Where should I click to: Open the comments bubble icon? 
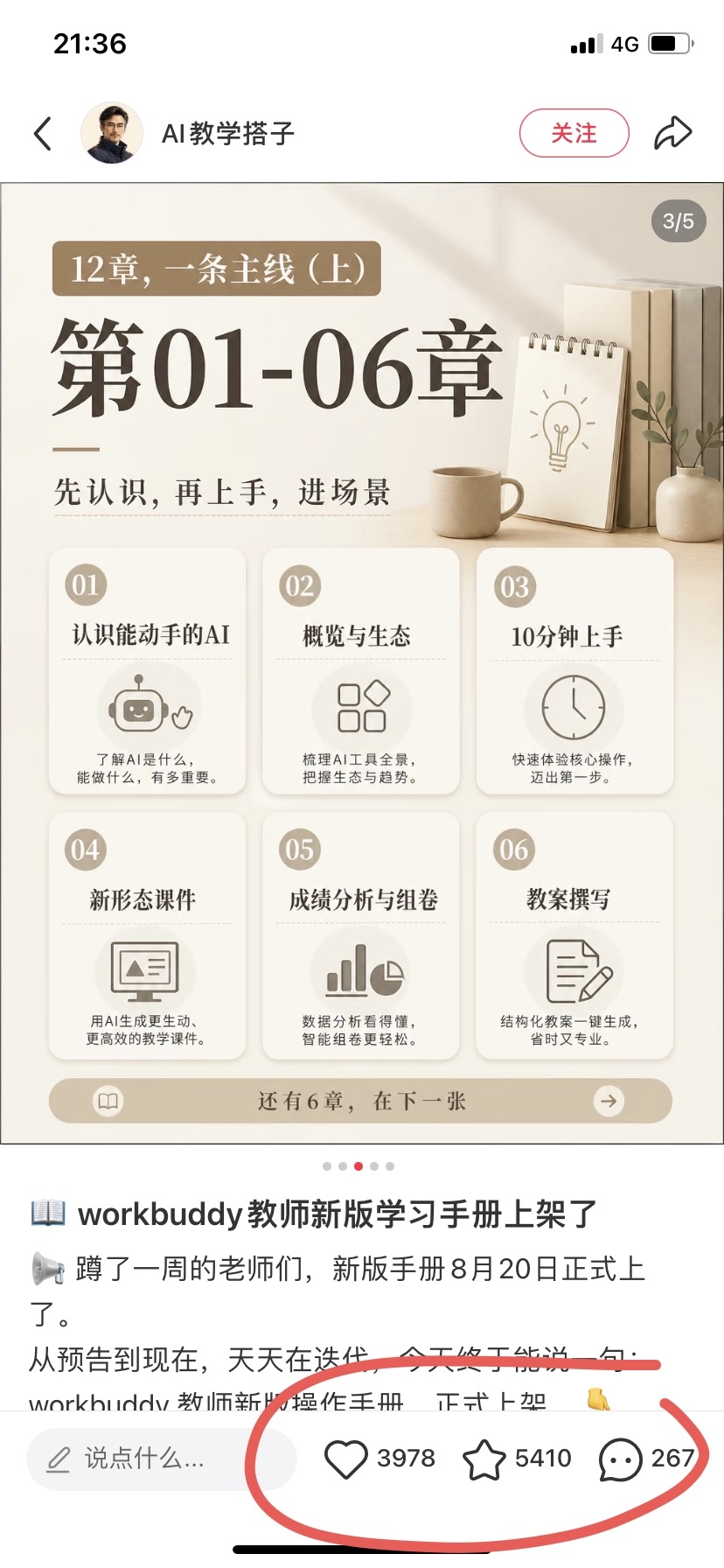point(620,1459)
